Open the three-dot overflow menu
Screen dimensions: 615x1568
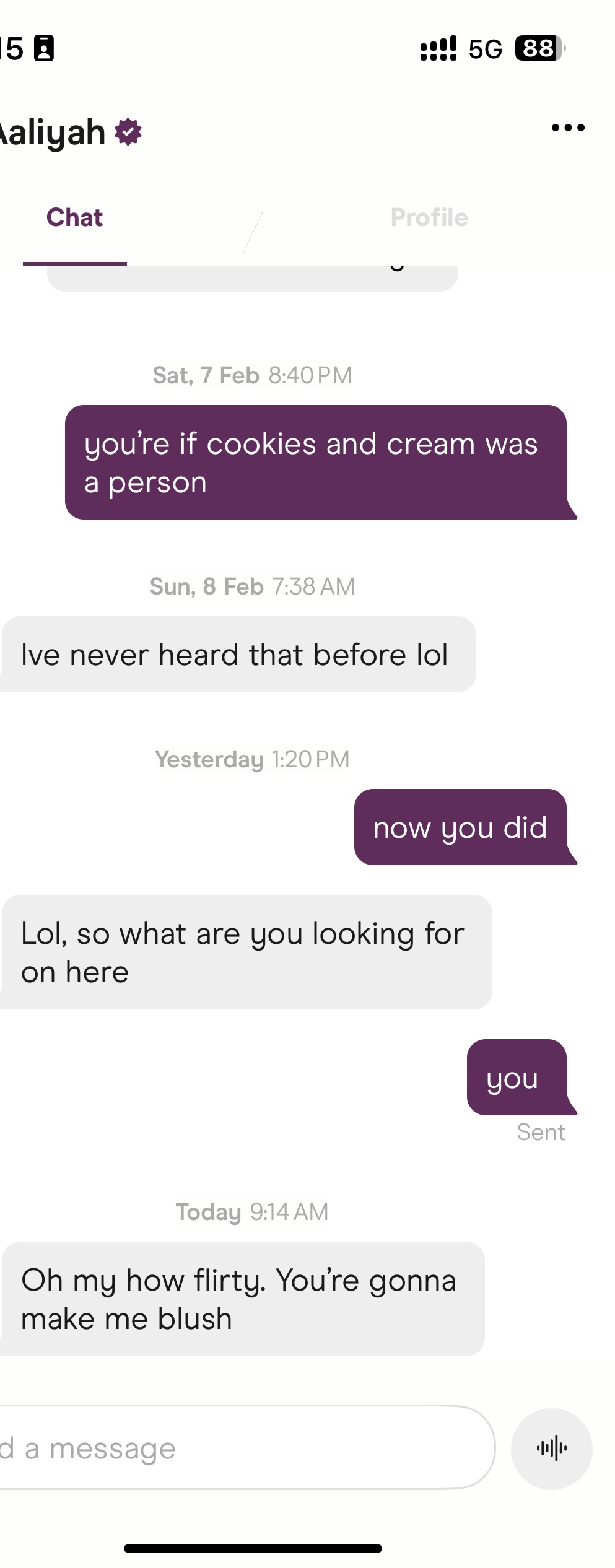coord(567,128)
